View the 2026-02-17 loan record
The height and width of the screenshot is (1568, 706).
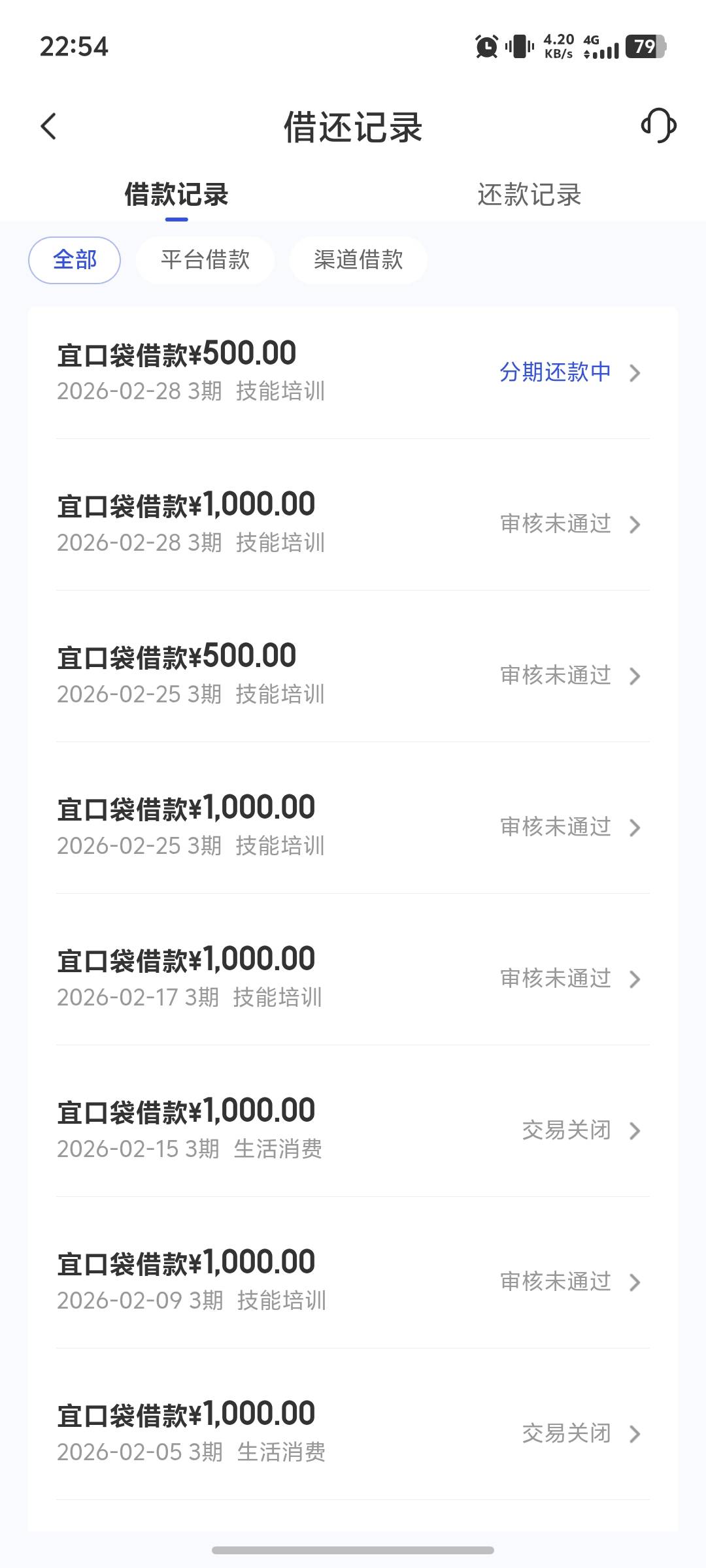coord(353,978)
